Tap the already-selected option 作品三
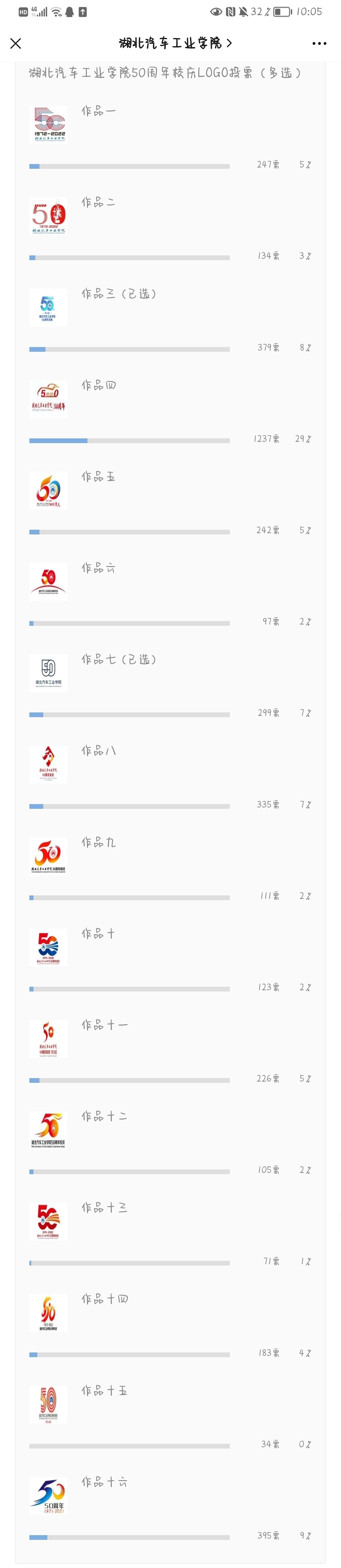The width and height of the screenshot is (341, 1568). tap(119, 294)
